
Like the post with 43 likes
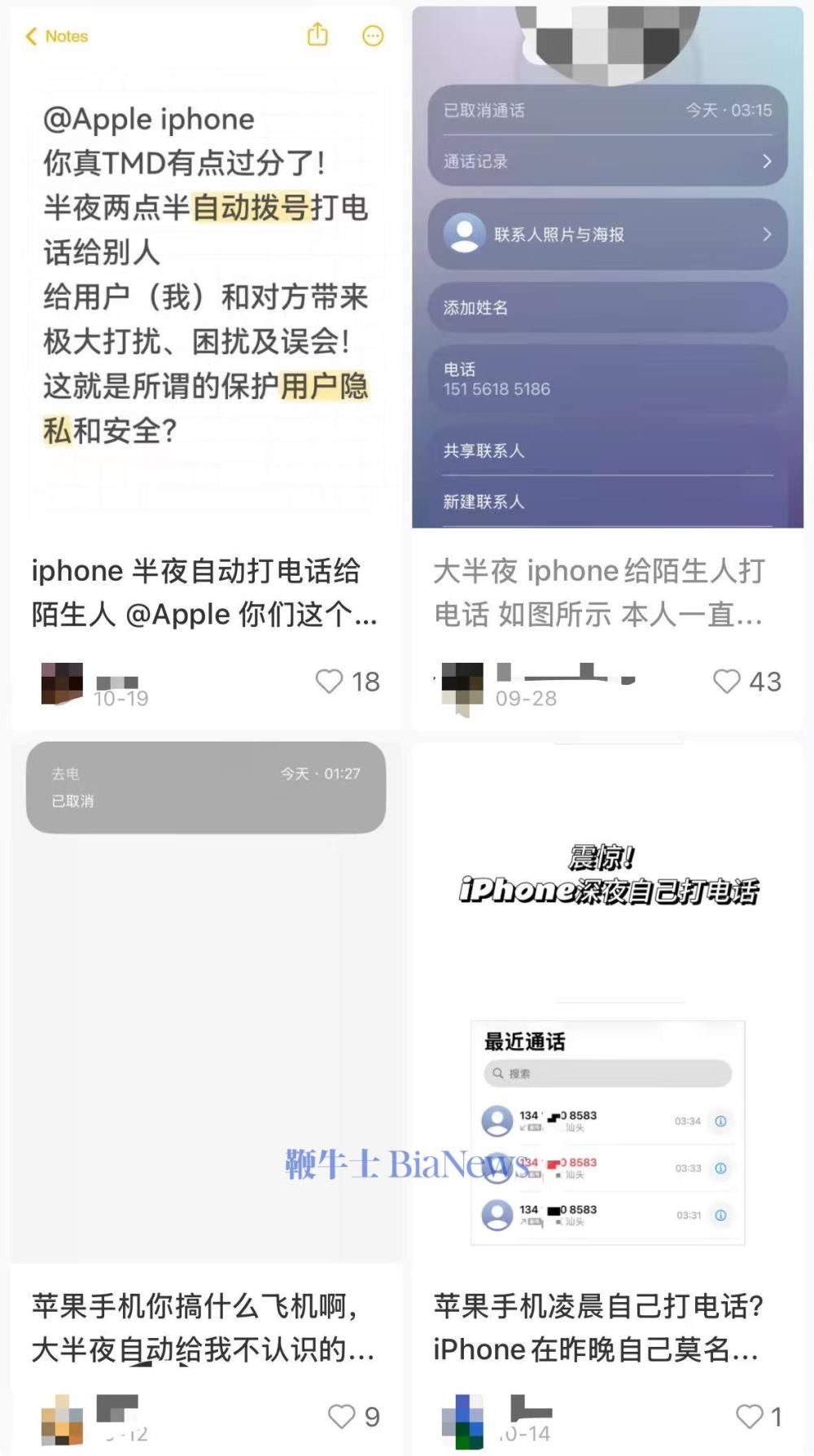(x=726, y=682)
